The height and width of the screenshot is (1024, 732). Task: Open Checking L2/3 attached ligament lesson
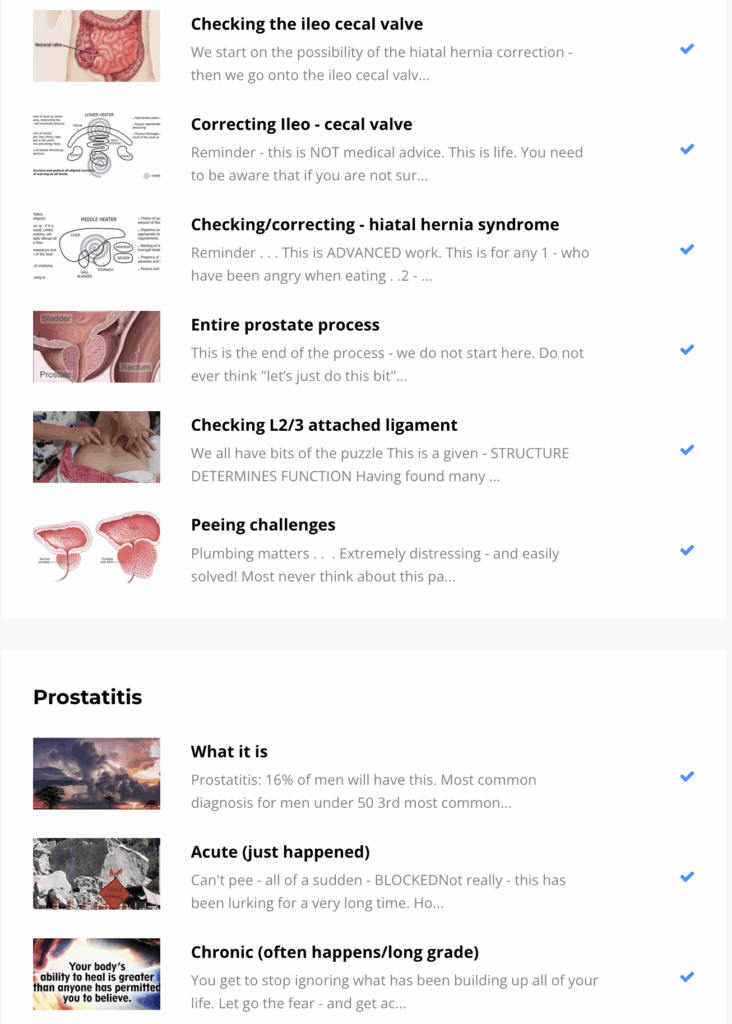323,424
